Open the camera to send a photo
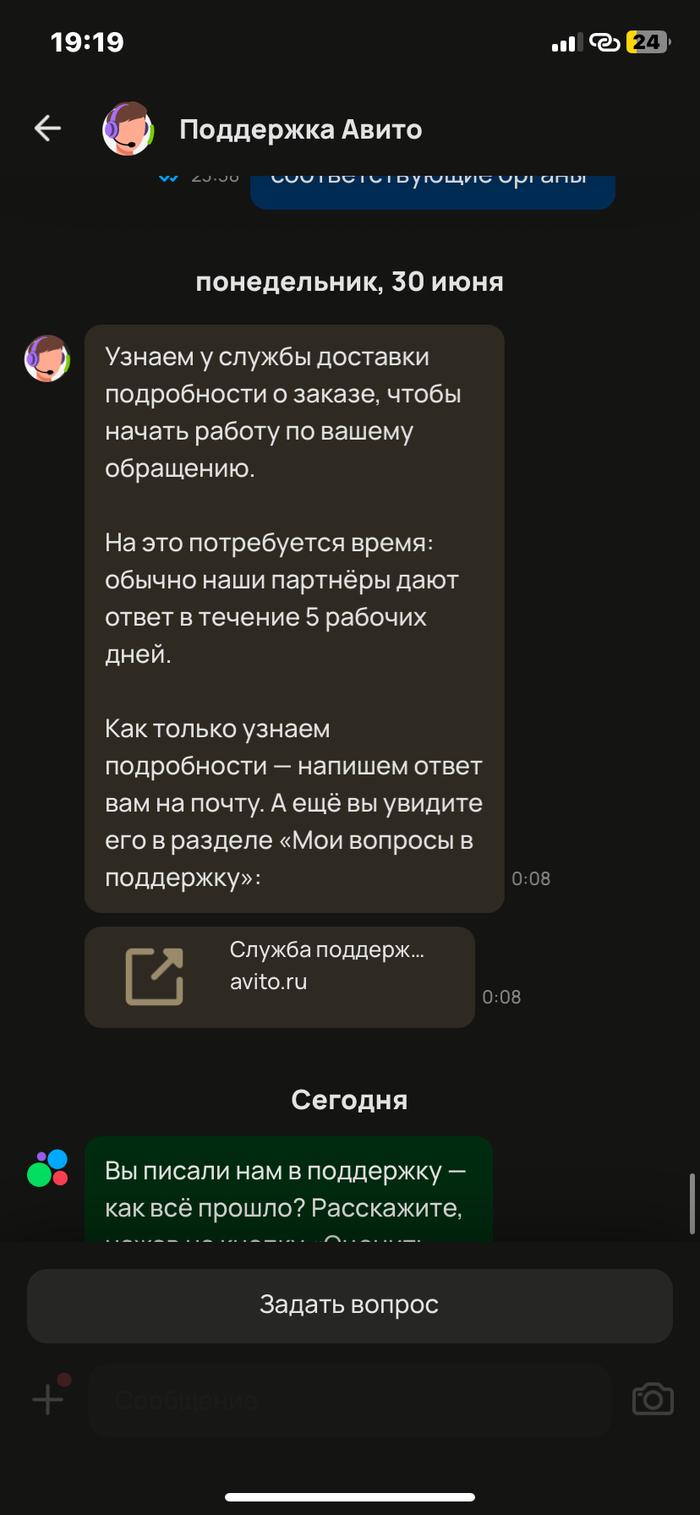The image size is (700, 1515). coord(652,1399)
